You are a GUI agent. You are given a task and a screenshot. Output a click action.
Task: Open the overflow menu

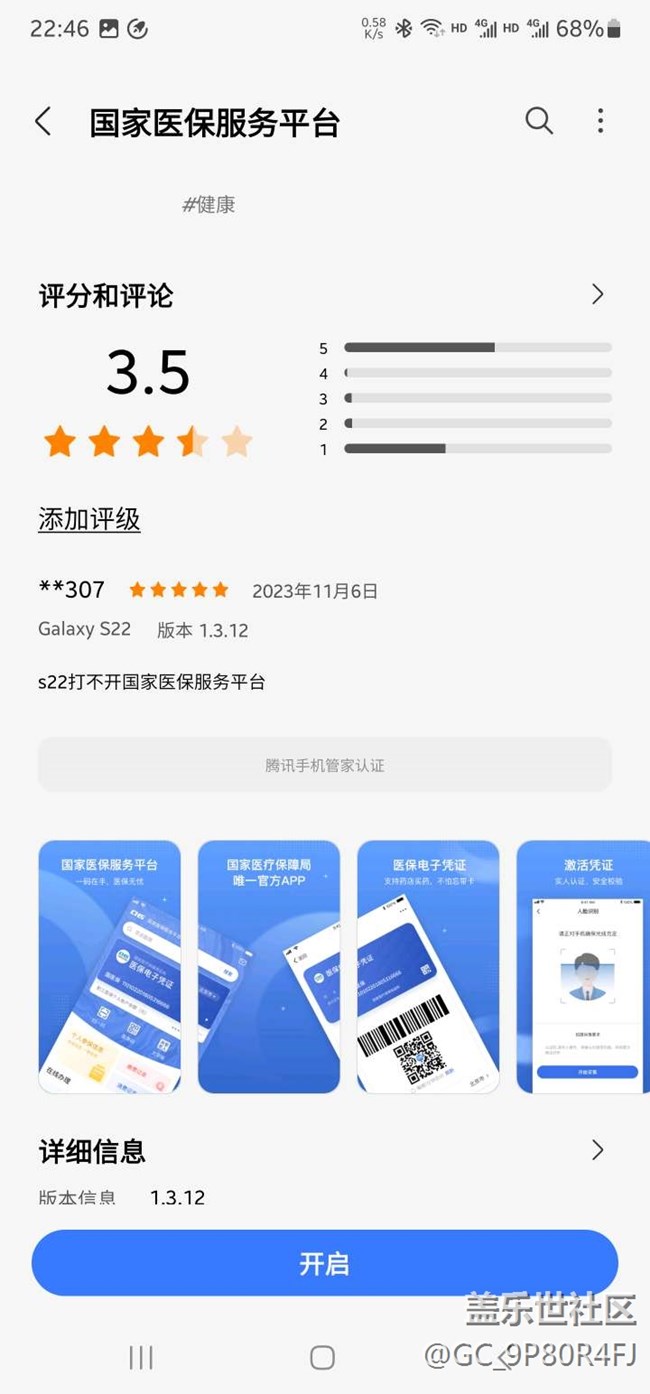600,121
